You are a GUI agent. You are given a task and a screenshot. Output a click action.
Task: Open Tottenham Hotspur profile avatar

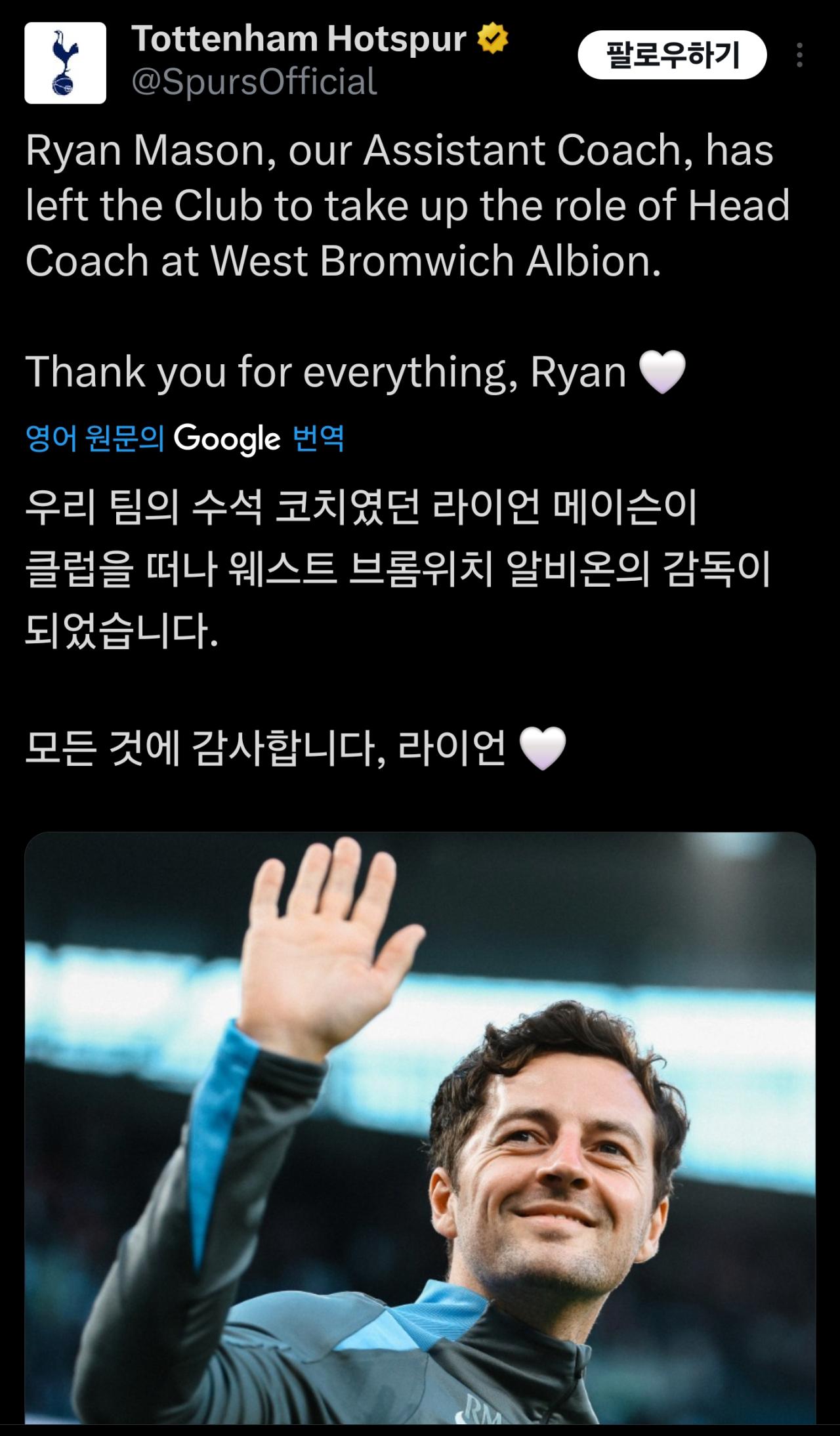point(65,63)
